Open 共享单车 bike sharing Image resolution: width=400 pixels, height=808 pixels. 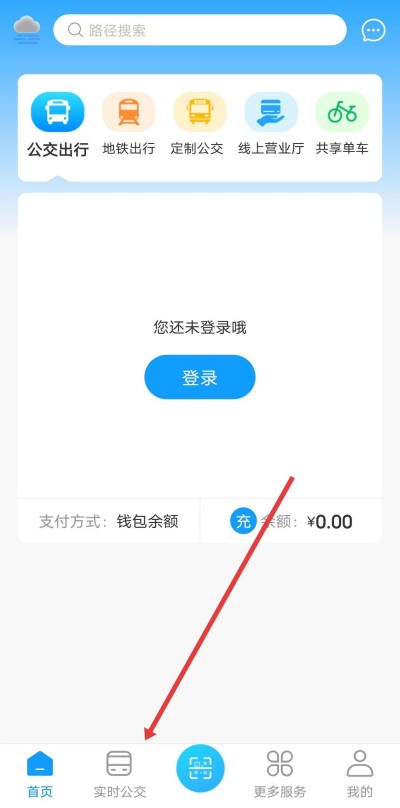coord(342,124)
